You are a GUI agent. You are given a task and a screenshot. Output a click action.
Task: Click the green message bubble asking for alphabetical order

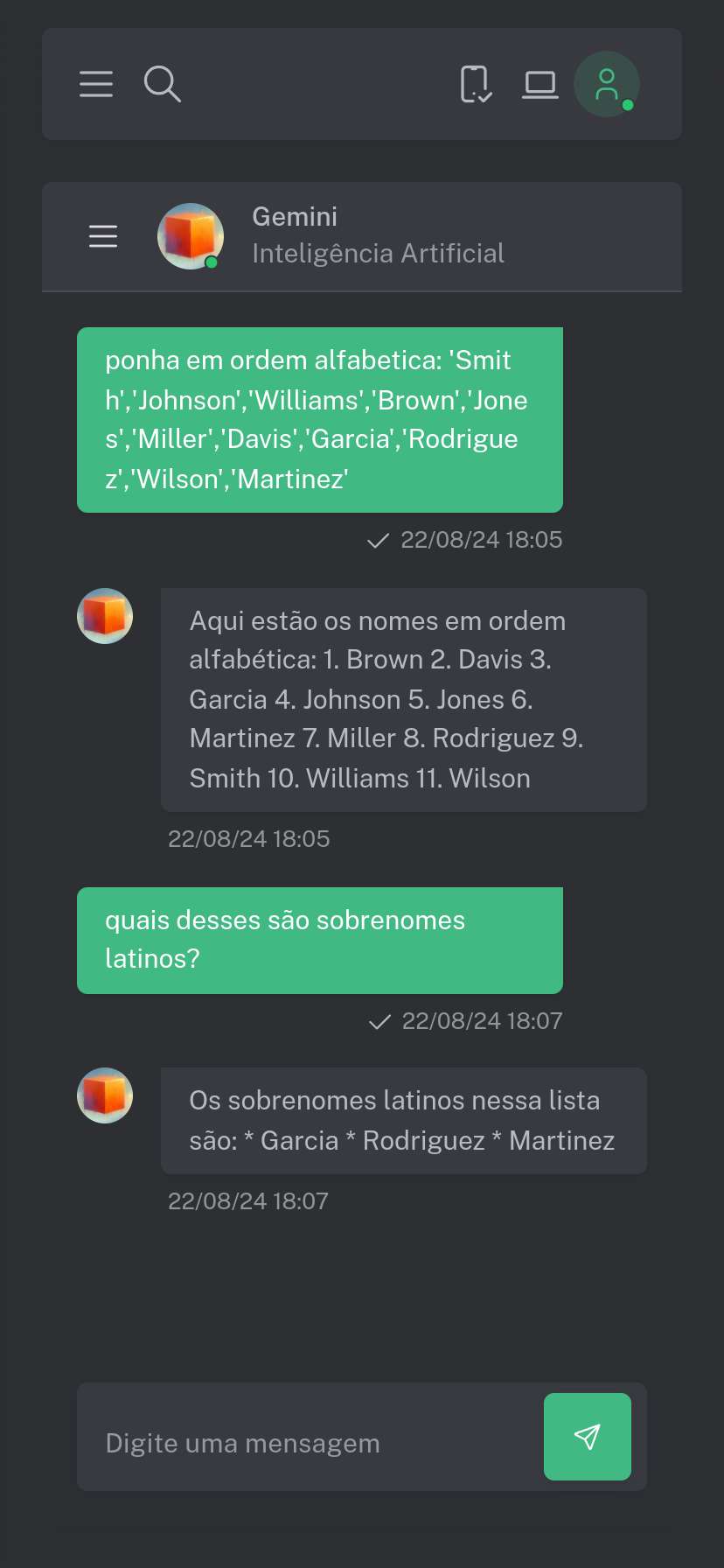click(320, 420)
